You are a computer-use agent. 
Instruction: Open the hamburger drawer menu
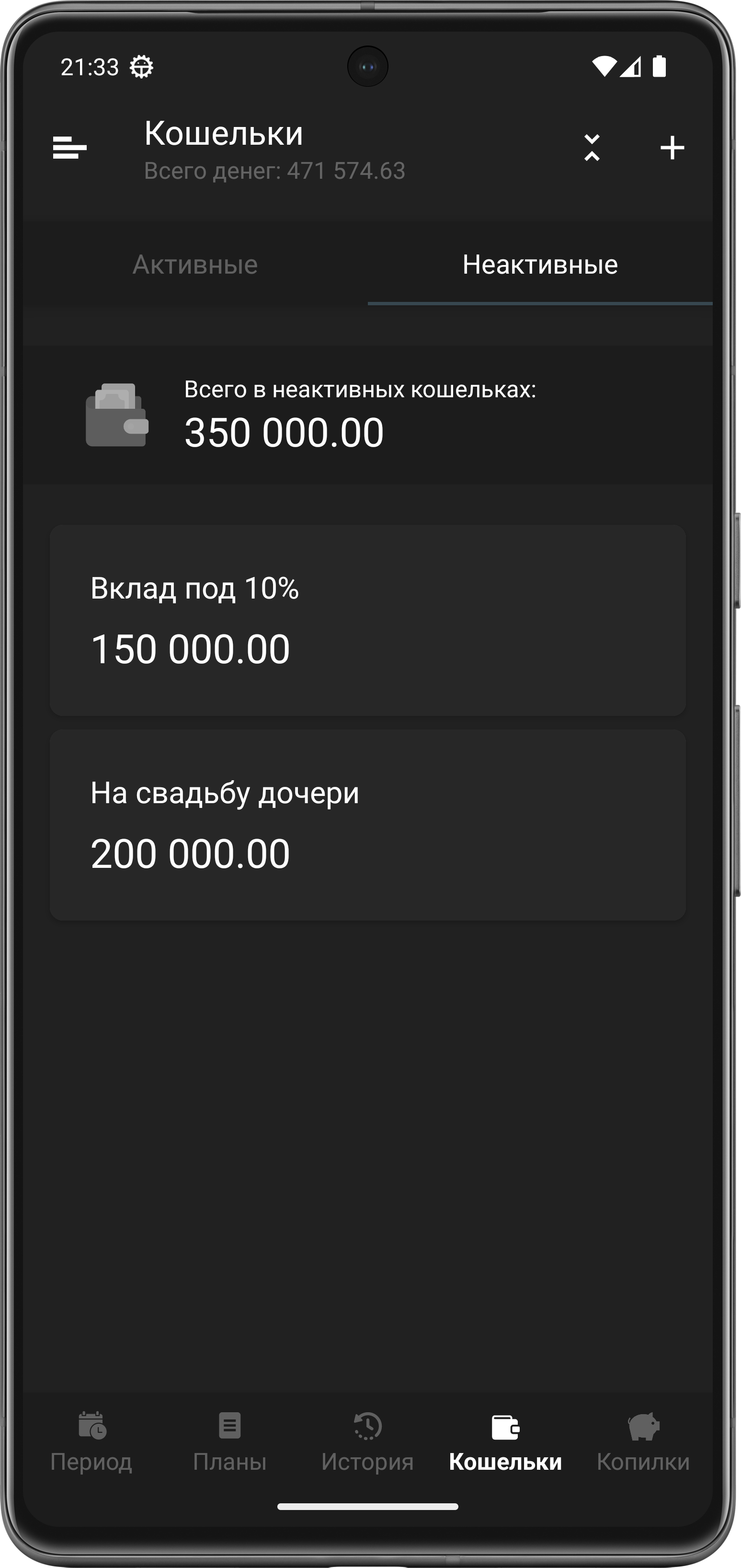[x=69, y=148]
